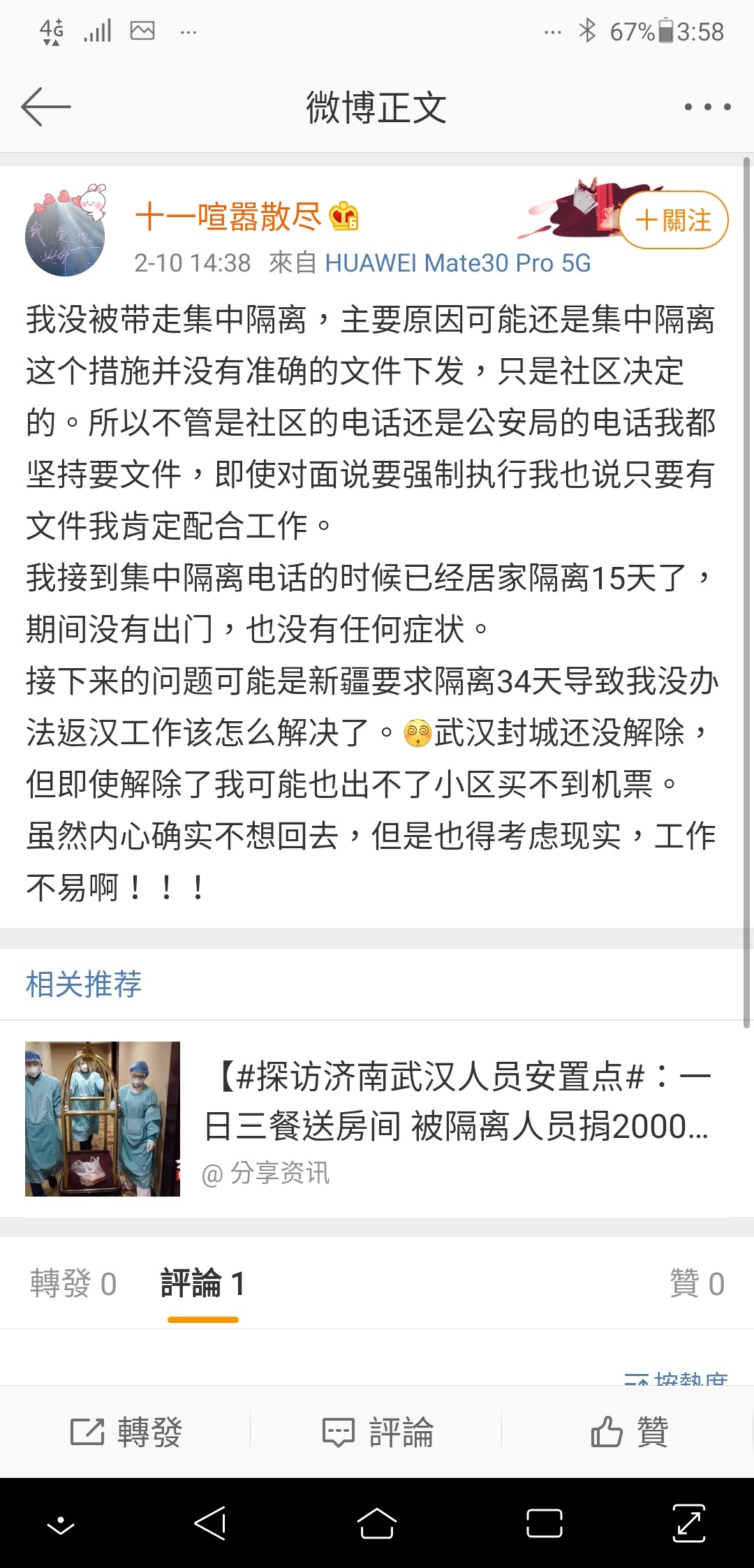754x1568 pixels.
Task: Like the post with bottom 贊 button
Action: click(629, 1432)
